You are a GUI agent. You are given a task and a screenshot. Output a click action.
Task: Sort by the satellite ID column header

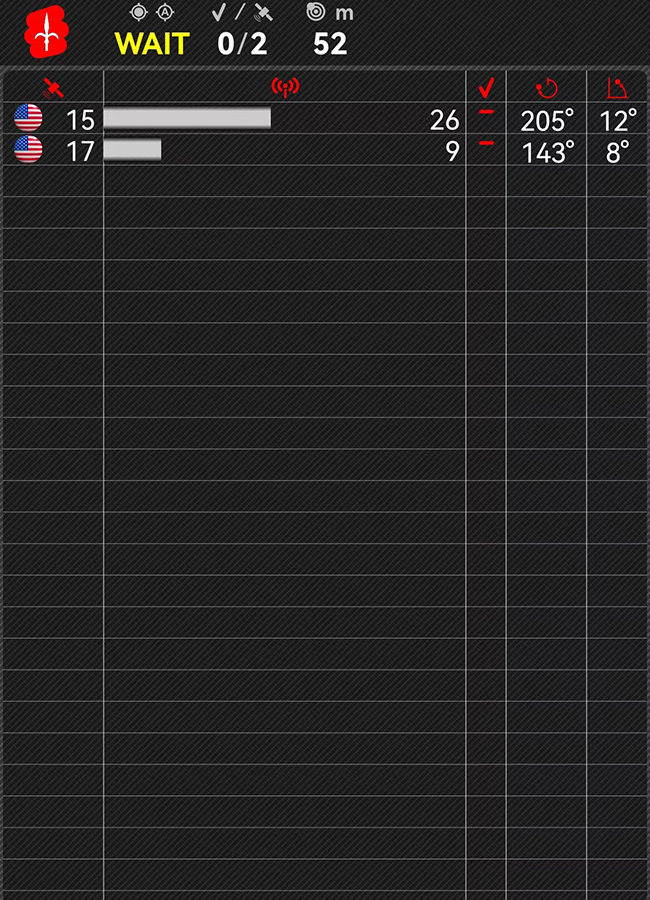click(x=54, y=88)
